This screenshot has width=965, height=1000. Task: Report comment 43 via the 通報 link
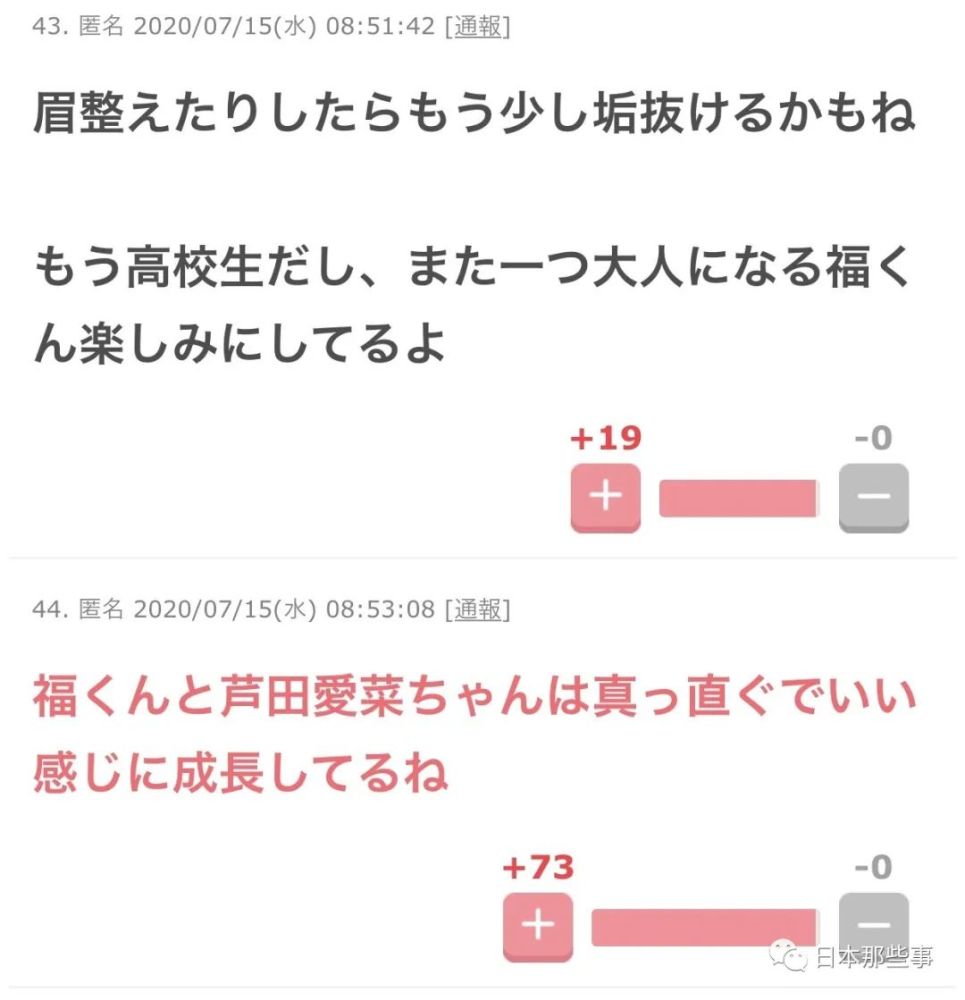pyautogui.click(x=478, y=27)
